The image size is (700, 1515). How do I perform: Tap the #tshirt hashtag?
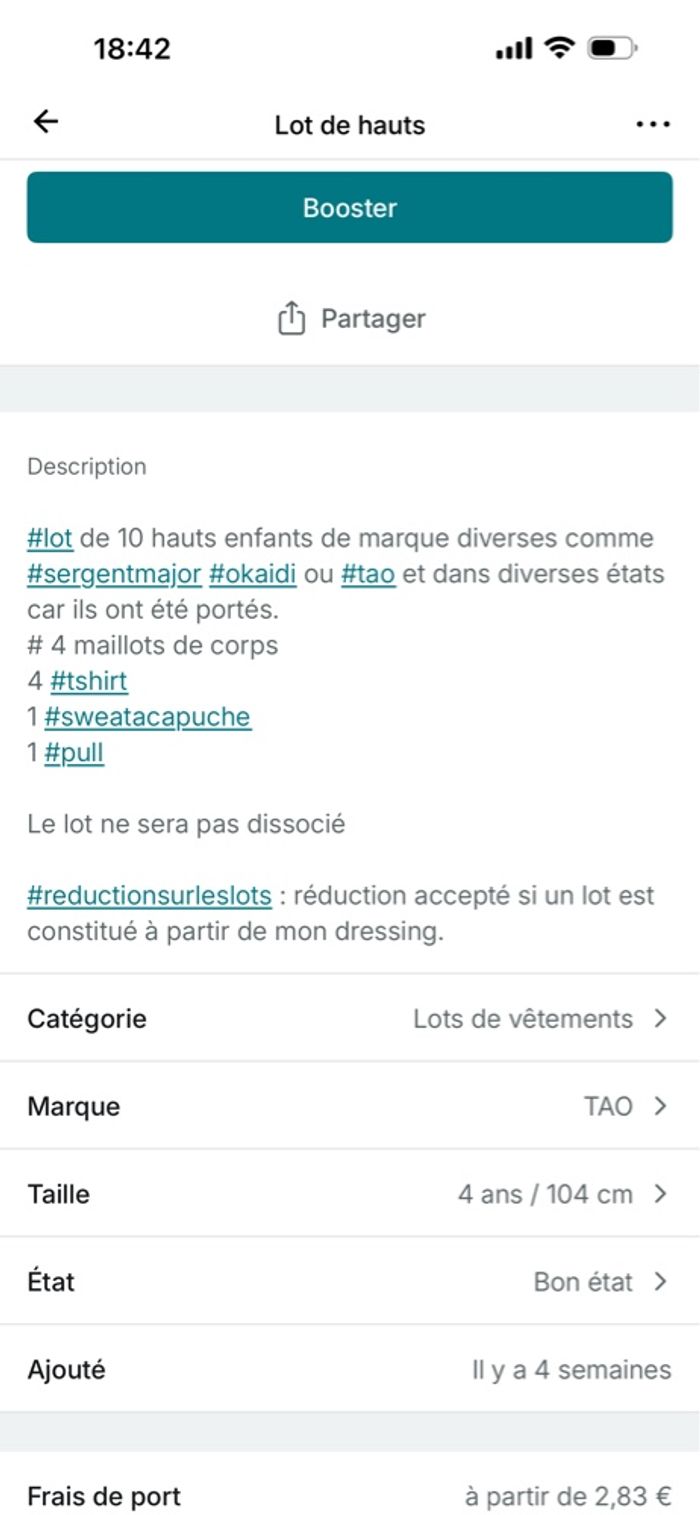pos(89,682)
